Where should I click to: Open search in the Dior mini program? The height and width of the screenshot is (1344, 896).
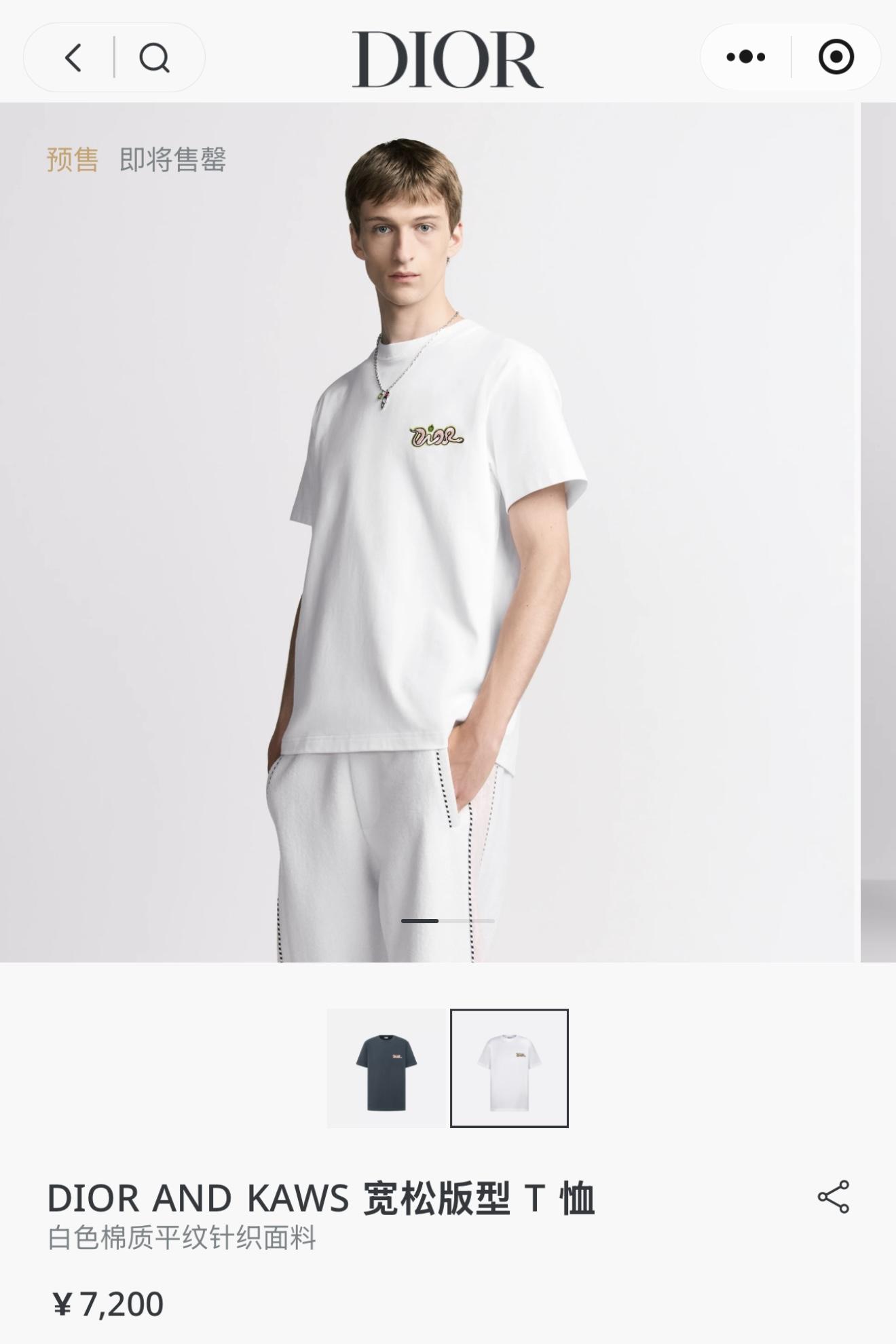(x=154, y=58)
